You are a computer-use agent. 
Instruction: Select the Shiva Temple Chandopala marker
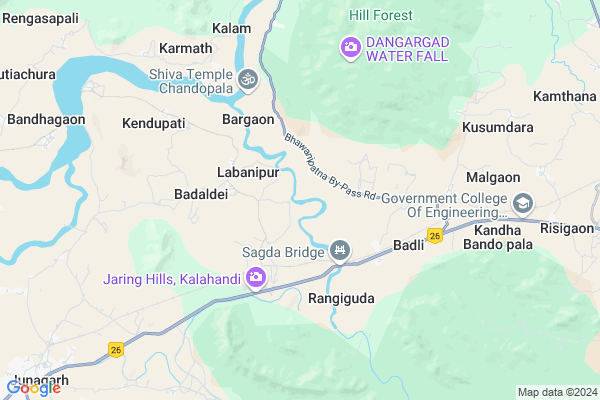(248, 77)
